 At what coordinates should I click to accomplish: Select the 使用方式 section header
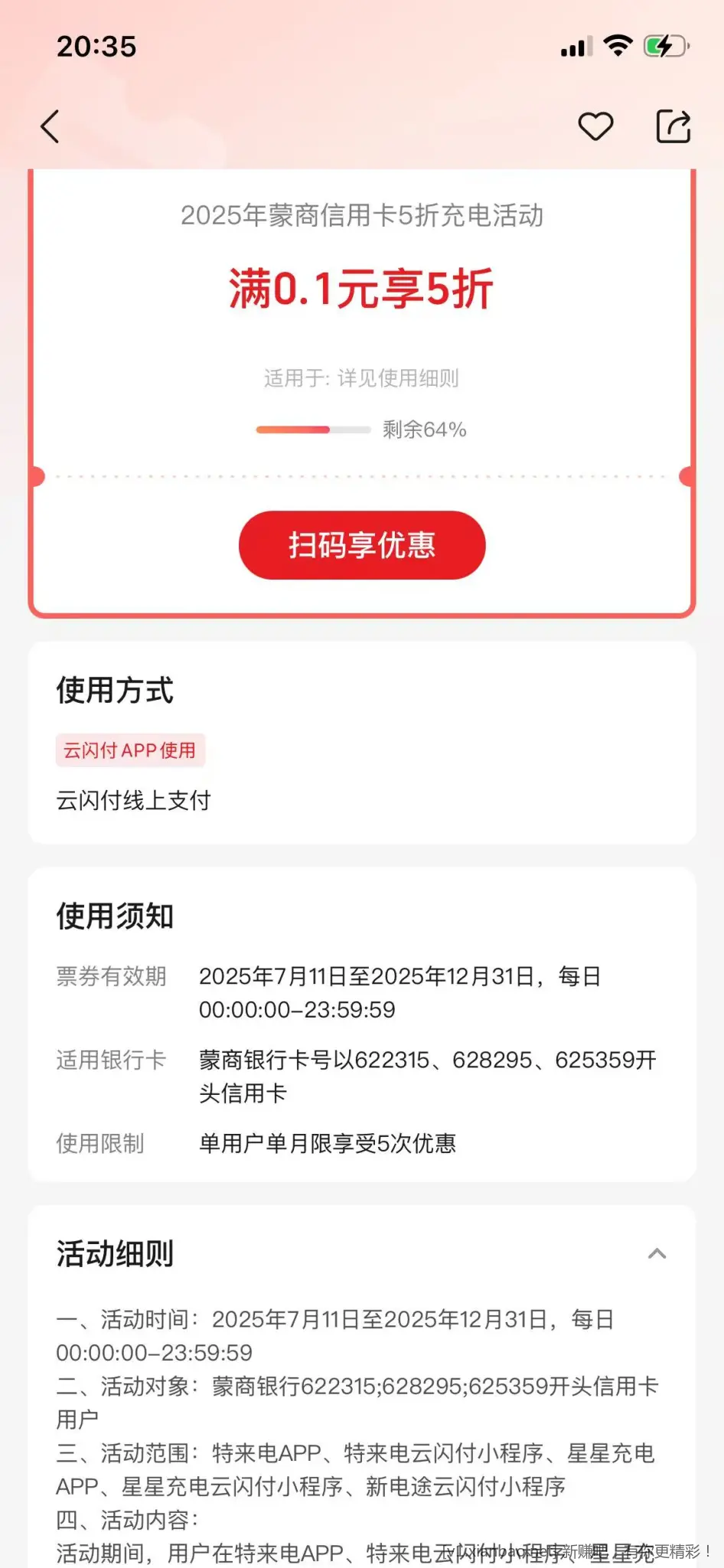115,691
